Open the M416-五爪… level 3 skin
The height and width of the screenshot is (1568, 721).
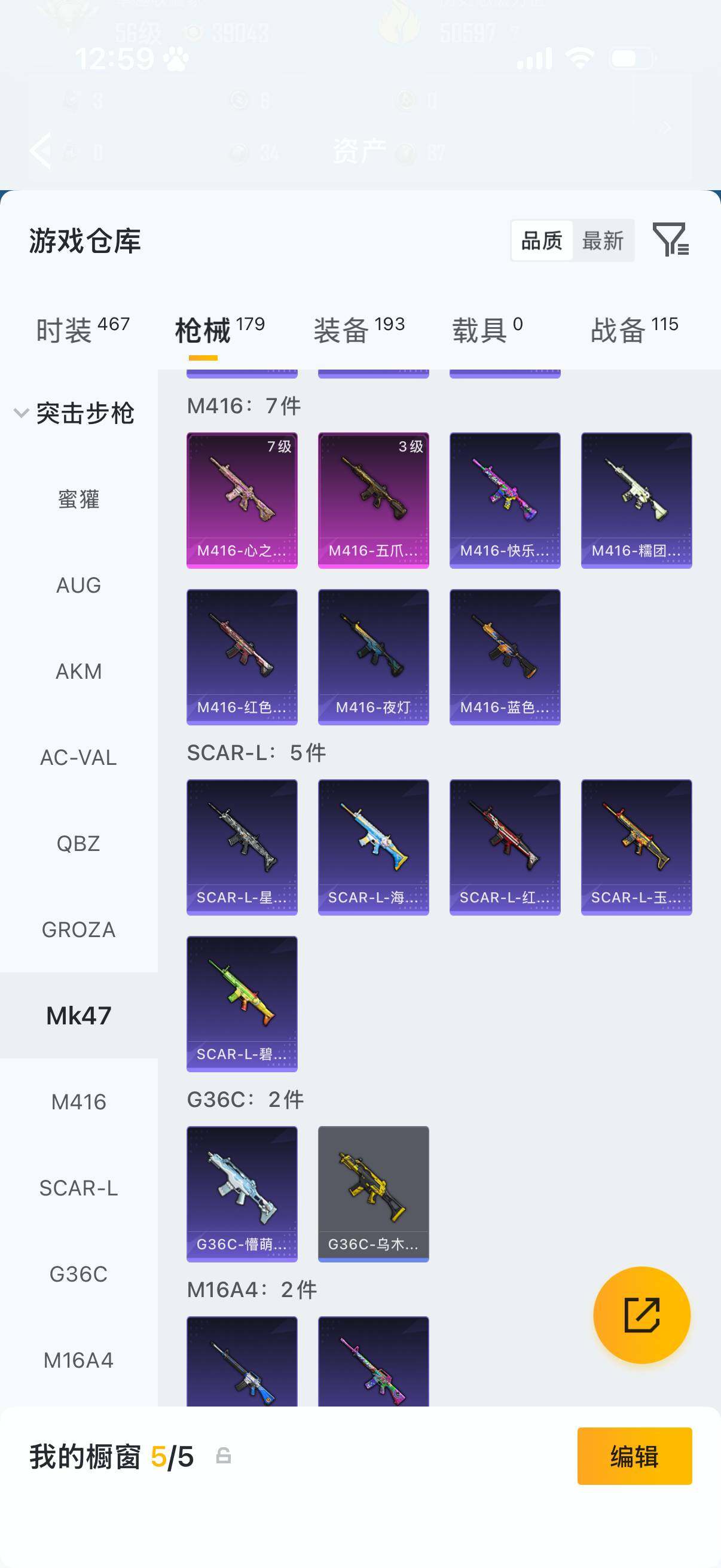click(x=373, y=500)
